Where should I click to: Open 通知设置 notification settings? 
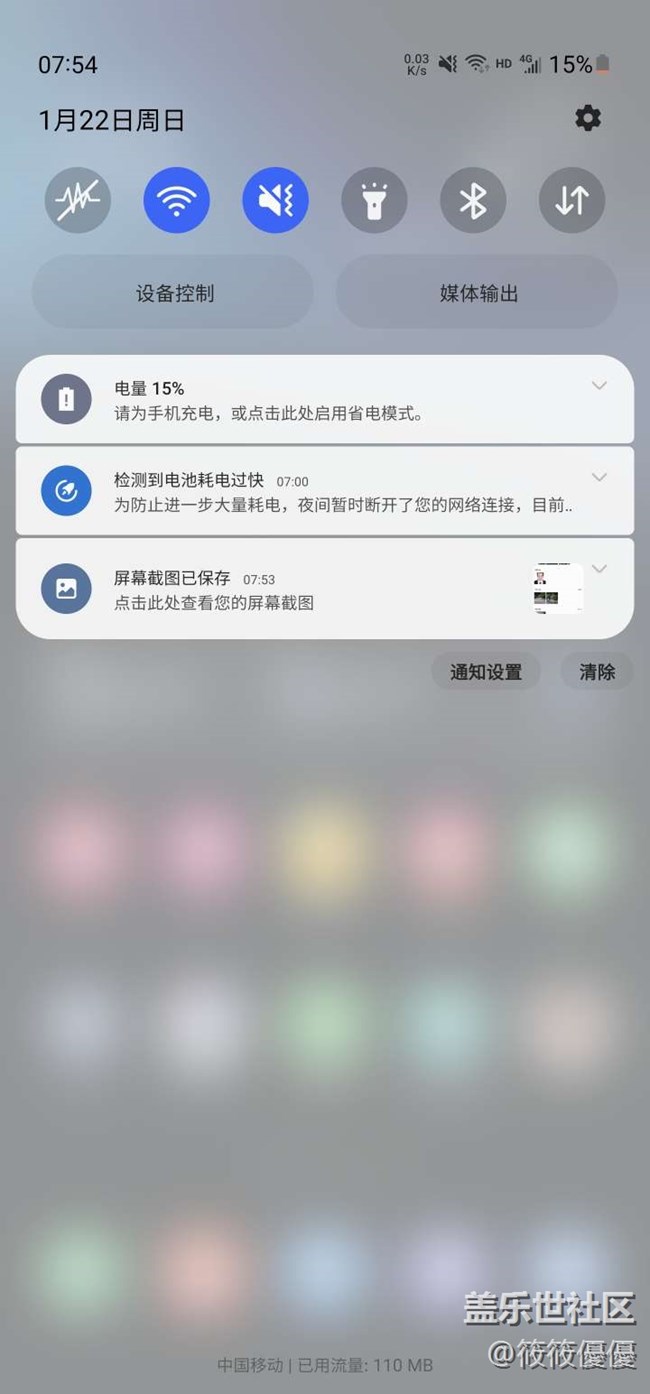click(486, 672)
